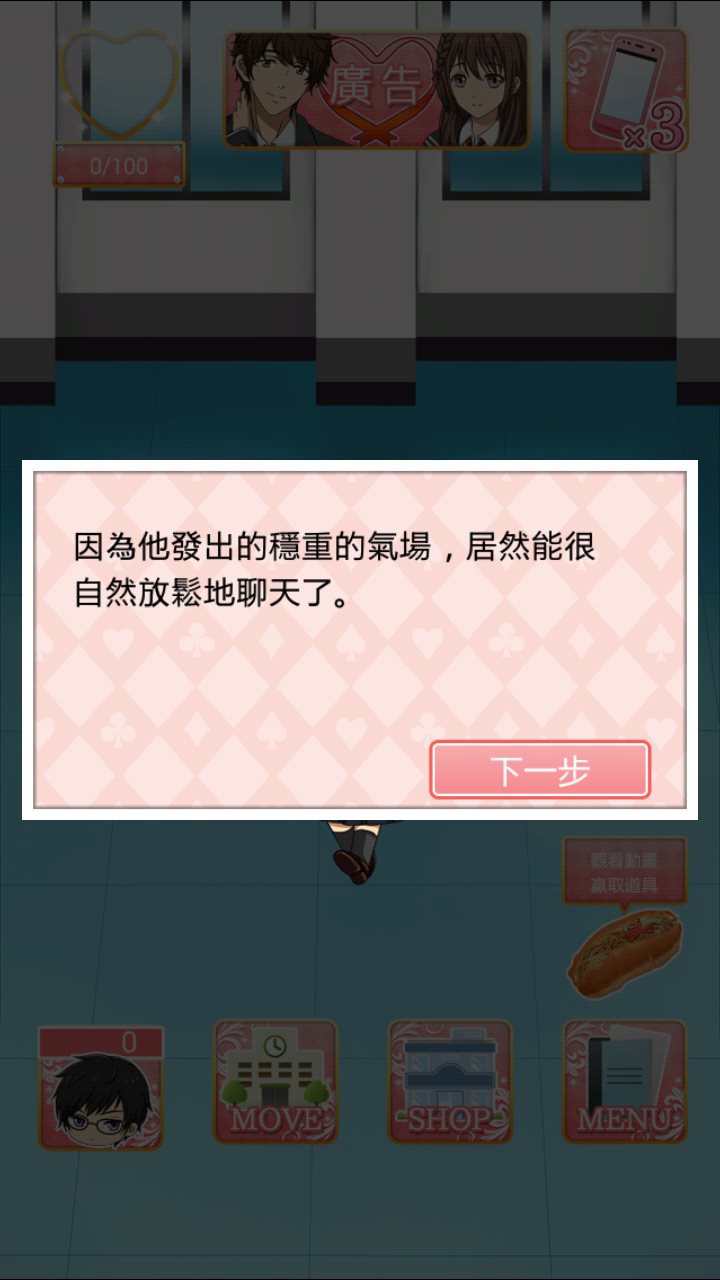Open the MOVE location button
The width and height of the screenshot is (720, 1280).
(x=275, y=1082)
